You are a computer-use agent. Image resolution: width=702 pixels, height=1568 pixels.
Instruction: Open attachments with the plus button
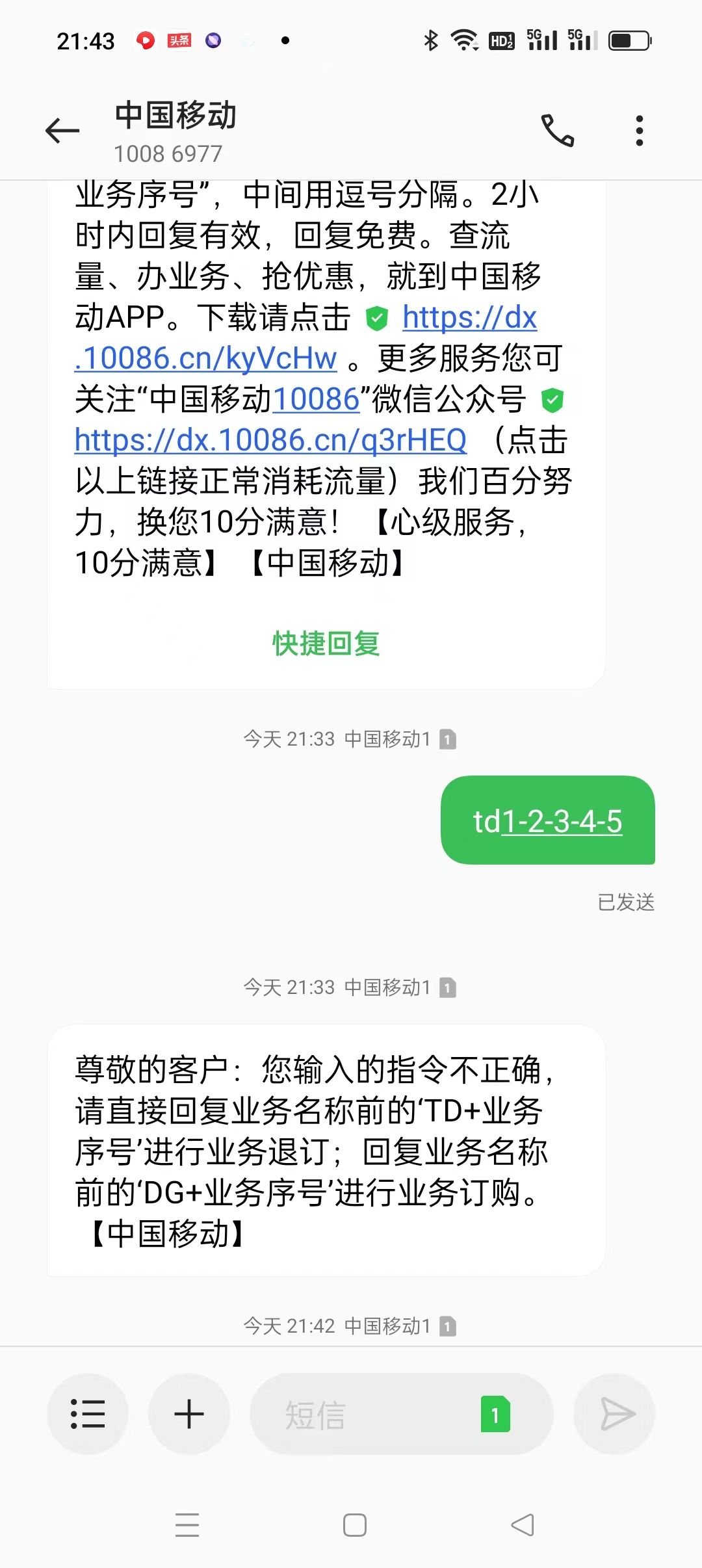coord(188,1413)
